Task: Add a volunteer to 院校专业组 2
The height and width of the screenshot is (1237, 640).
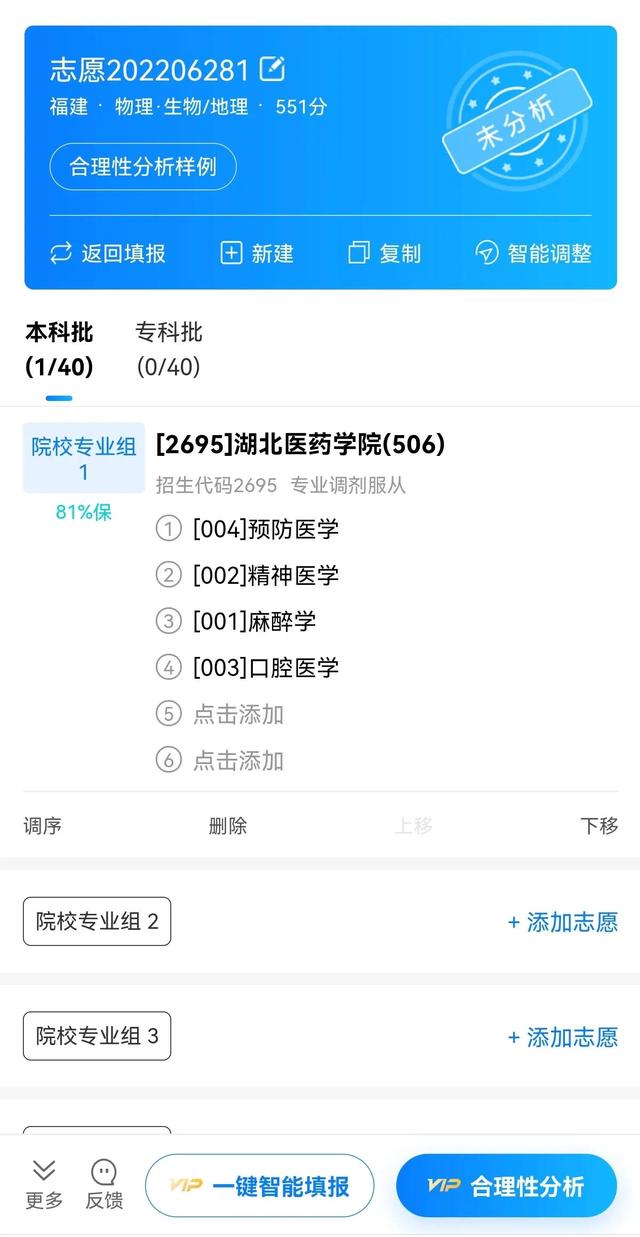Action: point(563,922)
